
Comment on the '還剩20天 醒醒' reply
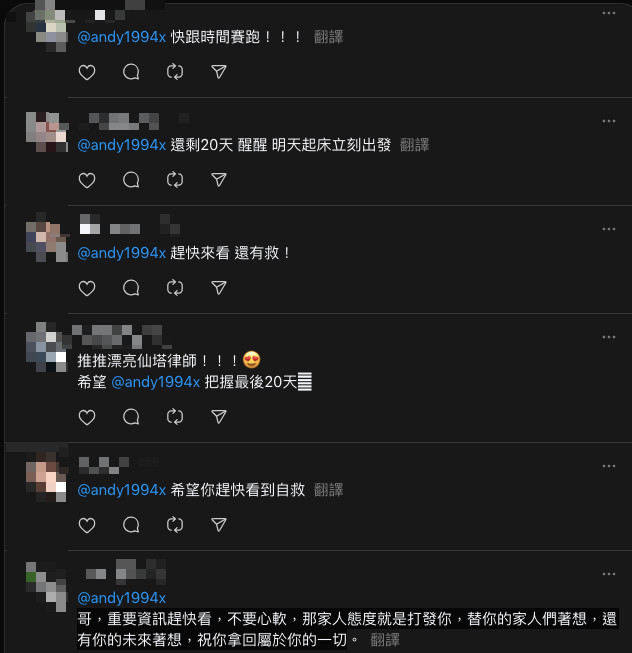click(x=131, y=180)
